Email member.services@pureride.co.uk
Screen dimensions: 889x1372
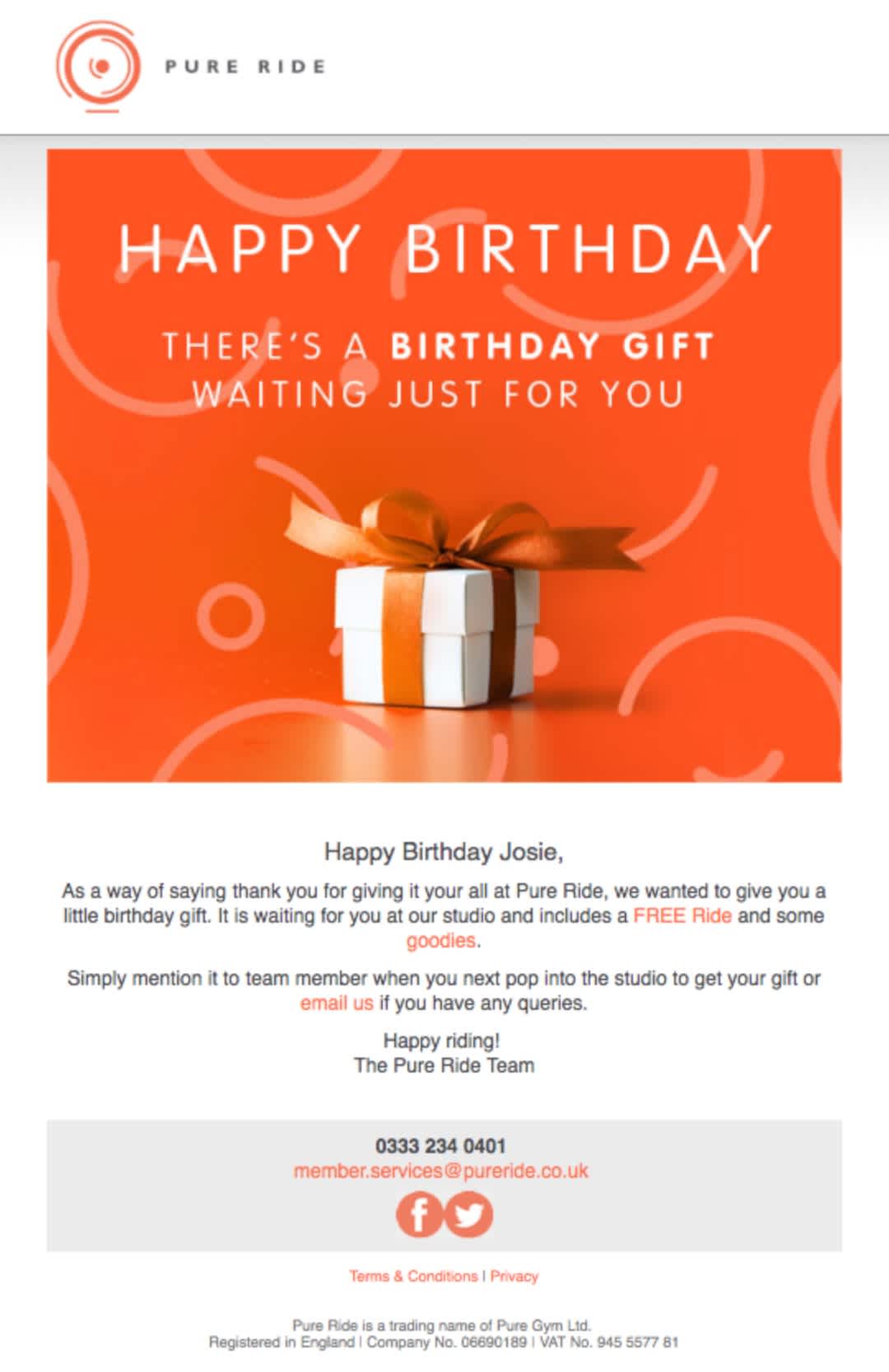coord(441,1170)
